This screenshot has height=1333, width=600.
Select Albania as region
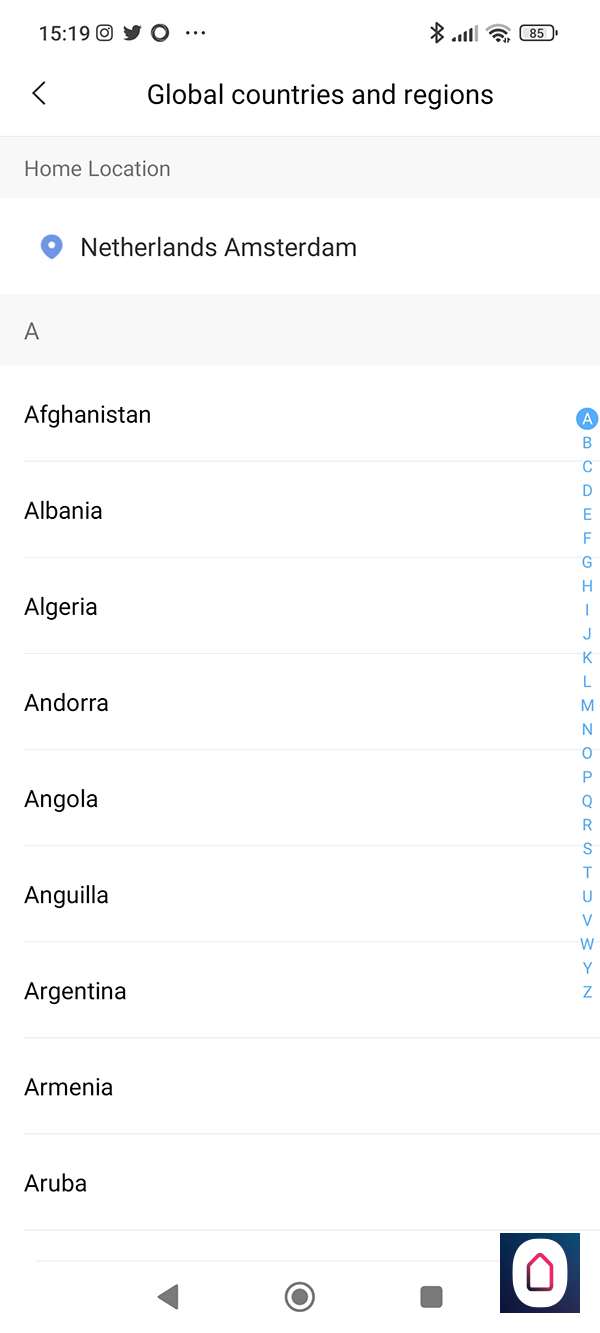tap(64, 510)
